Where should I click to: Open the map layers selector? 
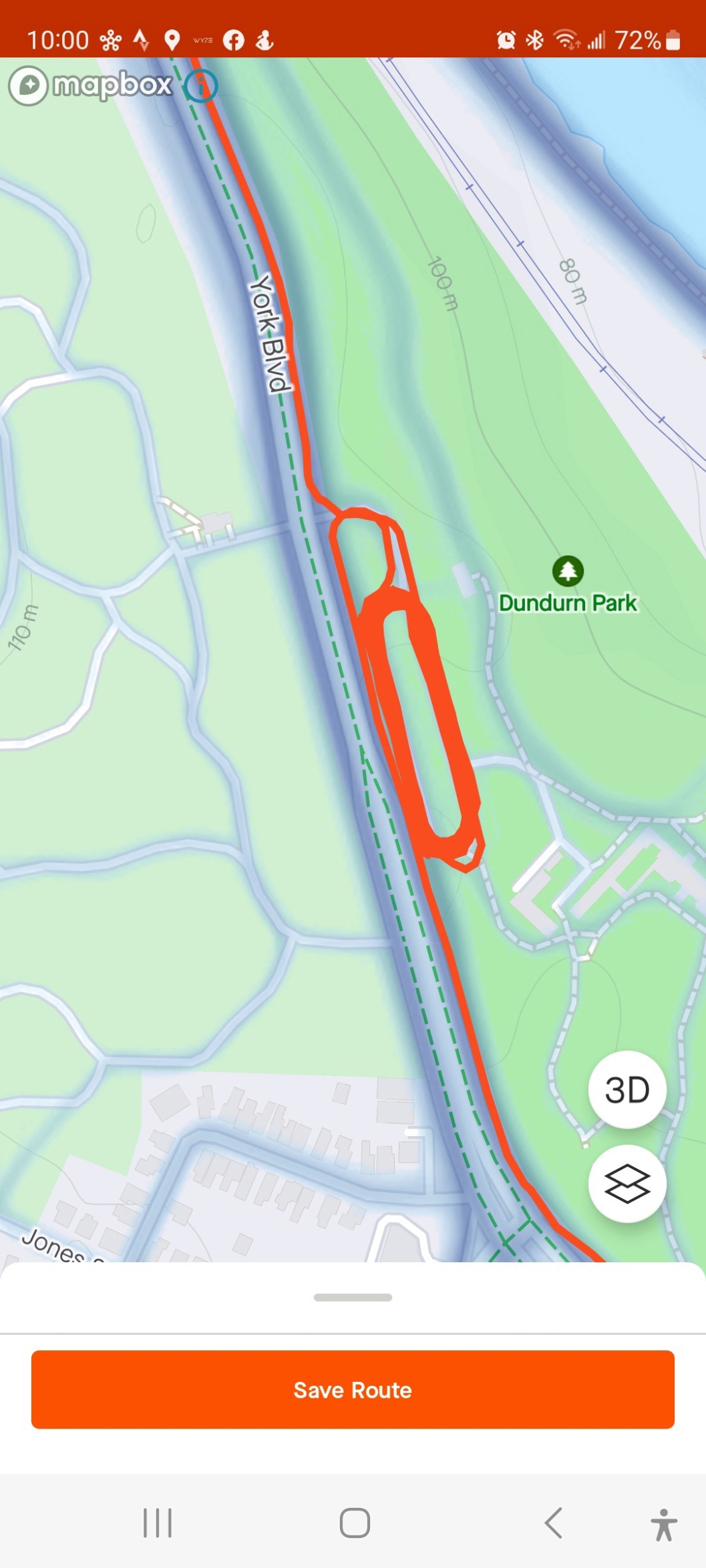[x=627, y=1184]
